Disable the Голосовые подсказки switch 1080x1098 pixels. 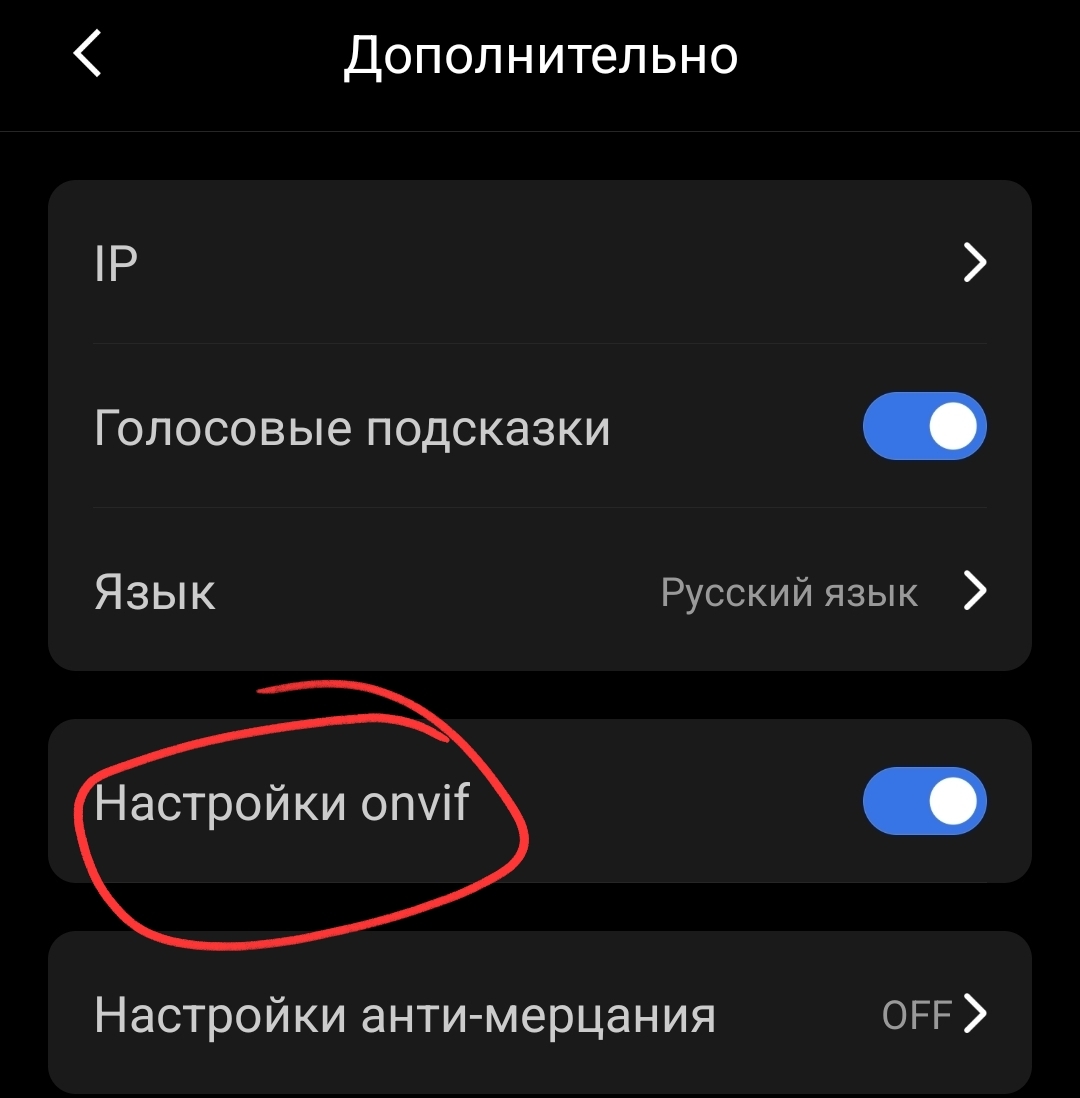pyautogui.click(x=924, y=427)
